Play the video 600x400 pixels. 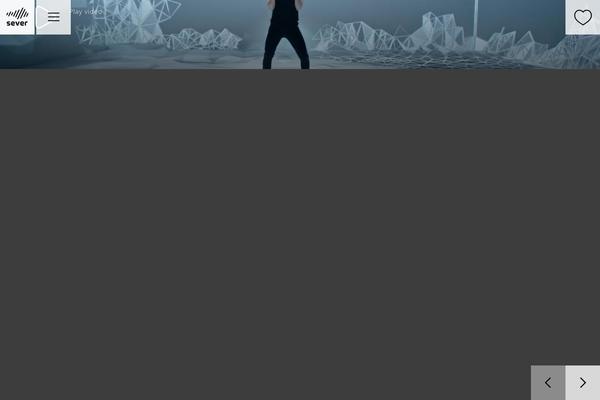tap(86, 12)
